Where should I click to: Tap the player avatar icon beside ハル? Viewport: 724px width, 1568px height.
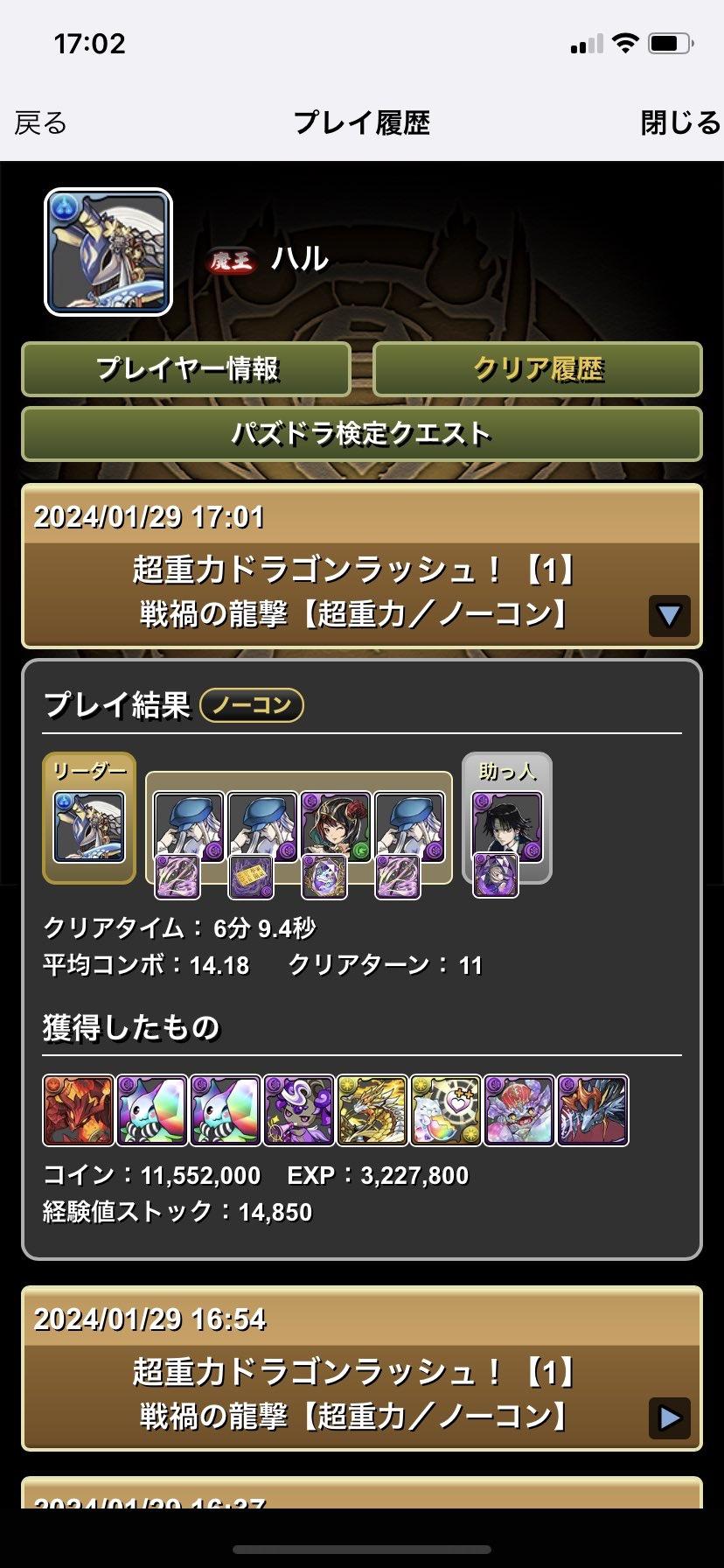pos(108,252)
